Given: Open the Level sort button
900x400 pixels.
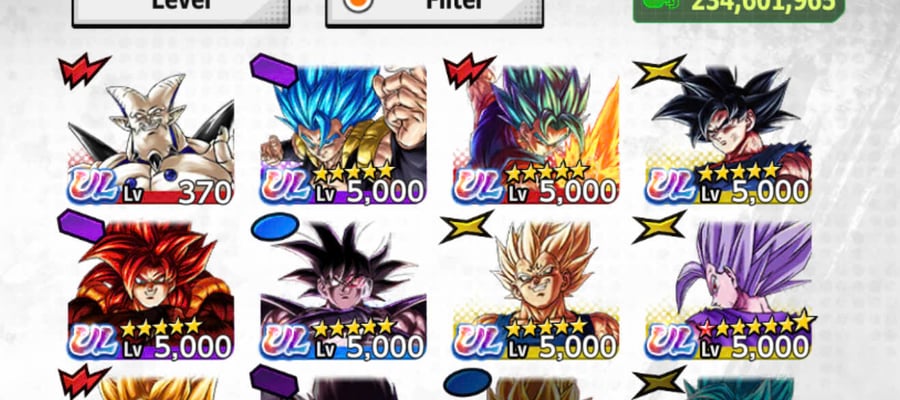Looking at the screenshot, I should coord(181,11).
